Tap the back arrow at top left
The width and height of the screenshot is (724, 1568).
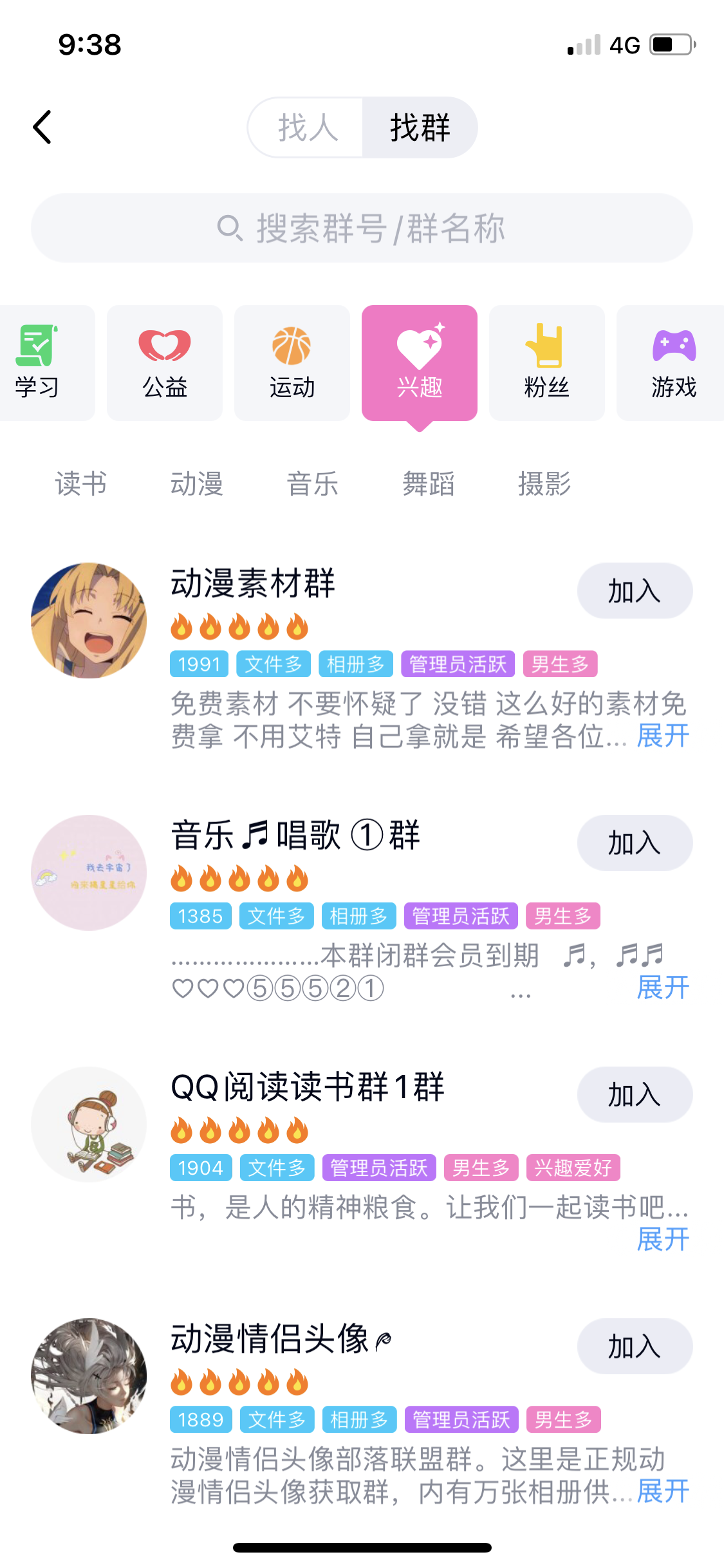42,127
